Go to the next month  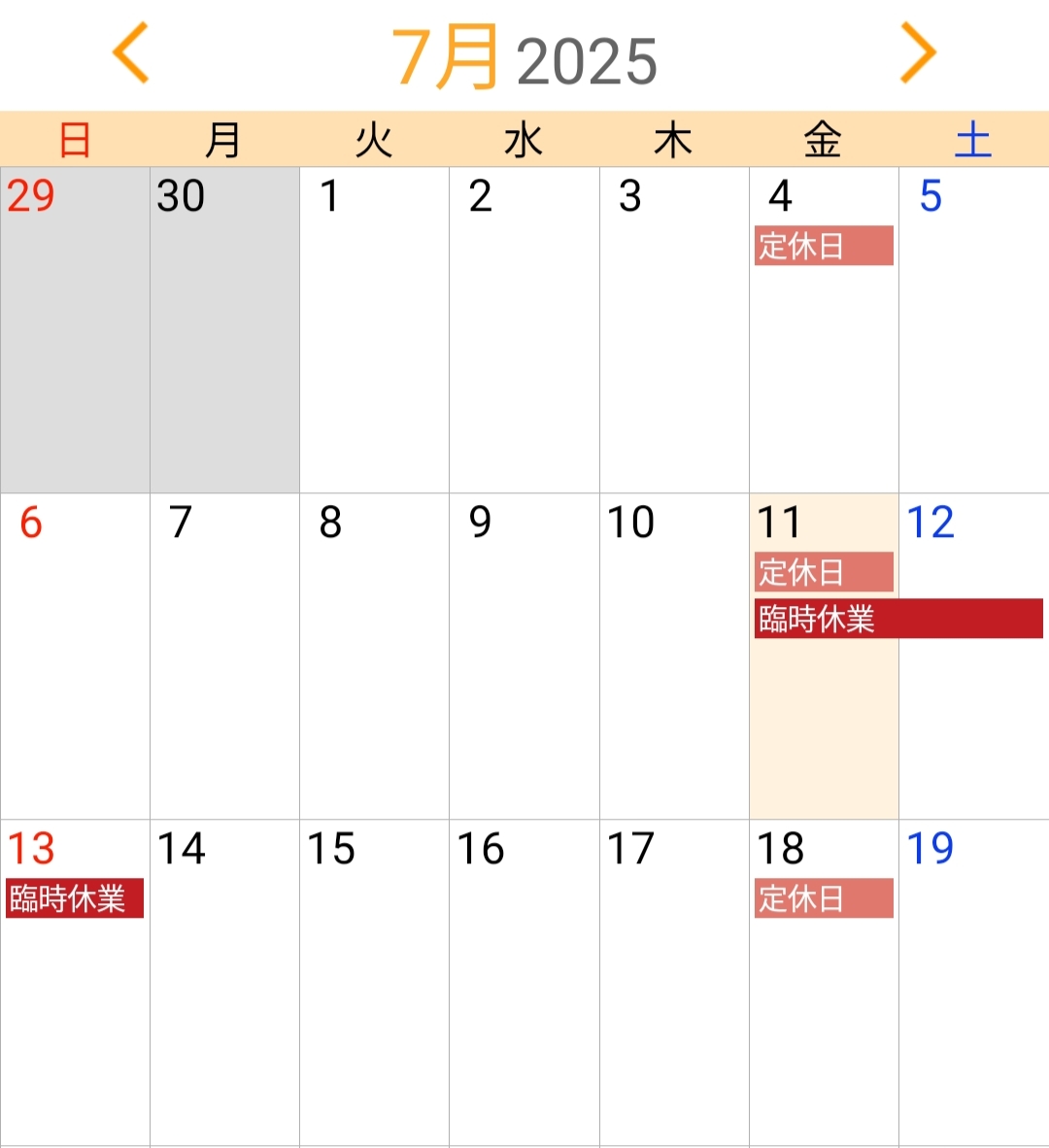[918, 53]
